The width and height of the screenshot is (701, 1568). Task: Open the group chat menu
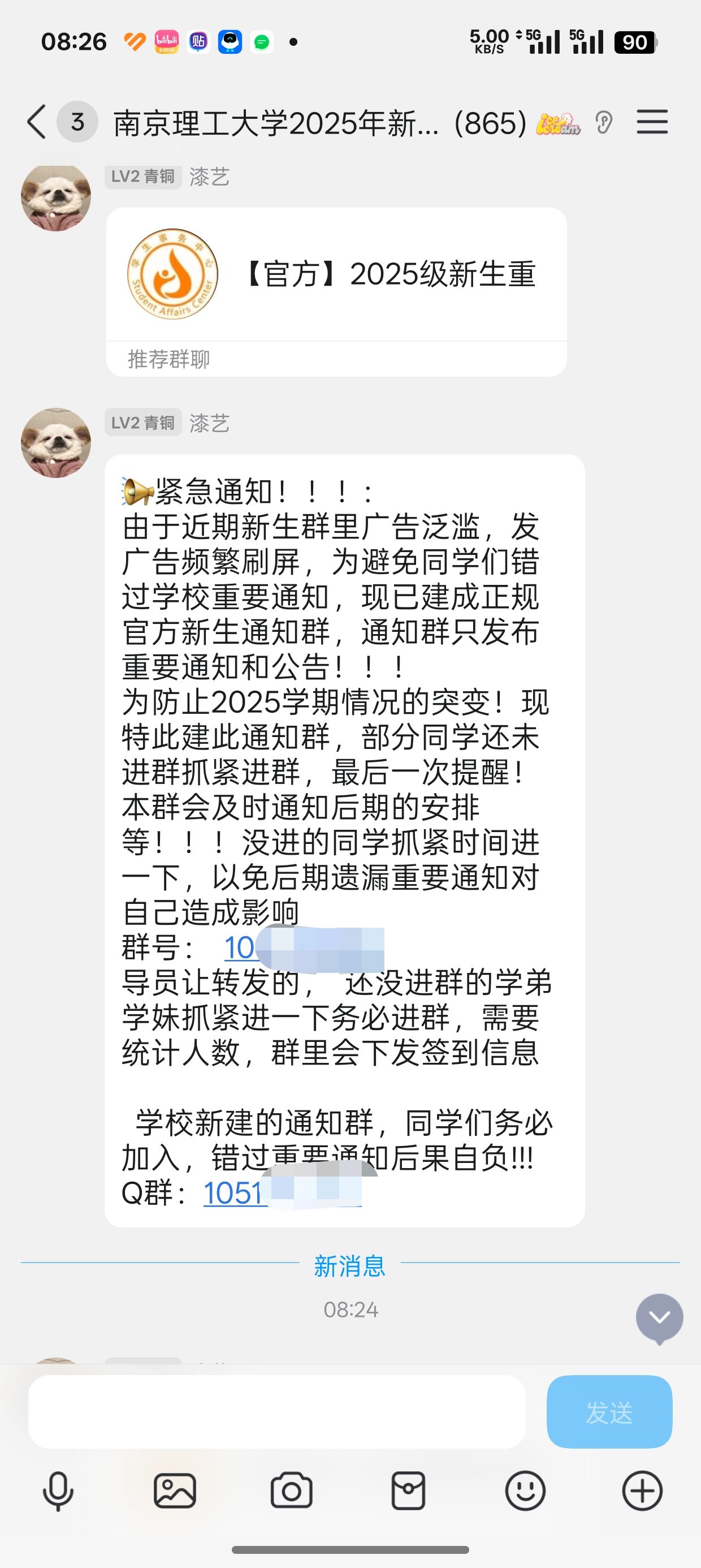pos(652,122)
